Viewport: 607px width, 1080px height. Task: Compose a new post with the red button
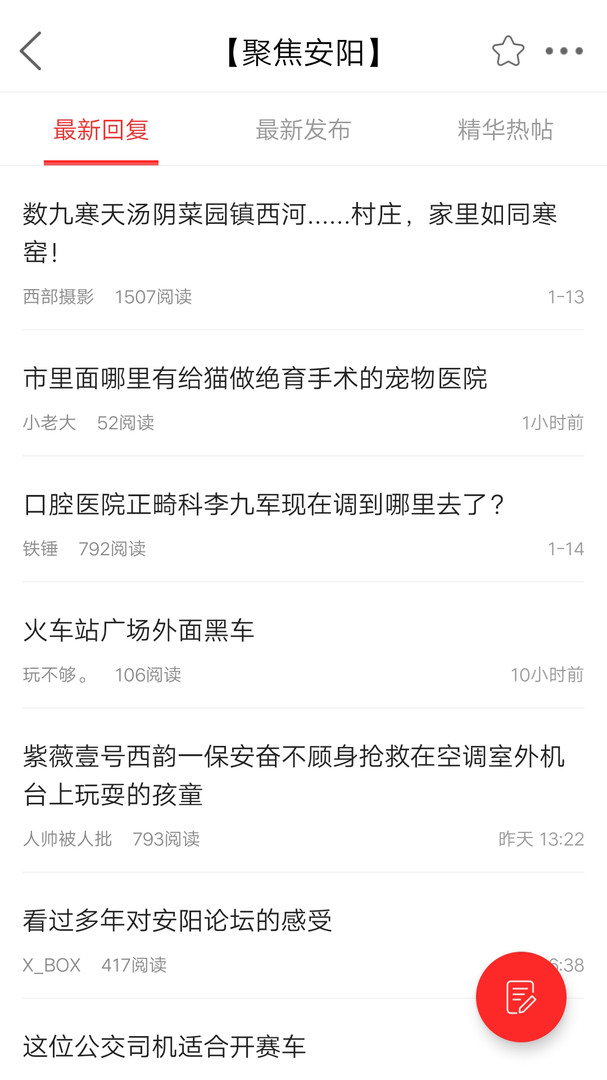(x=521, y=997)
